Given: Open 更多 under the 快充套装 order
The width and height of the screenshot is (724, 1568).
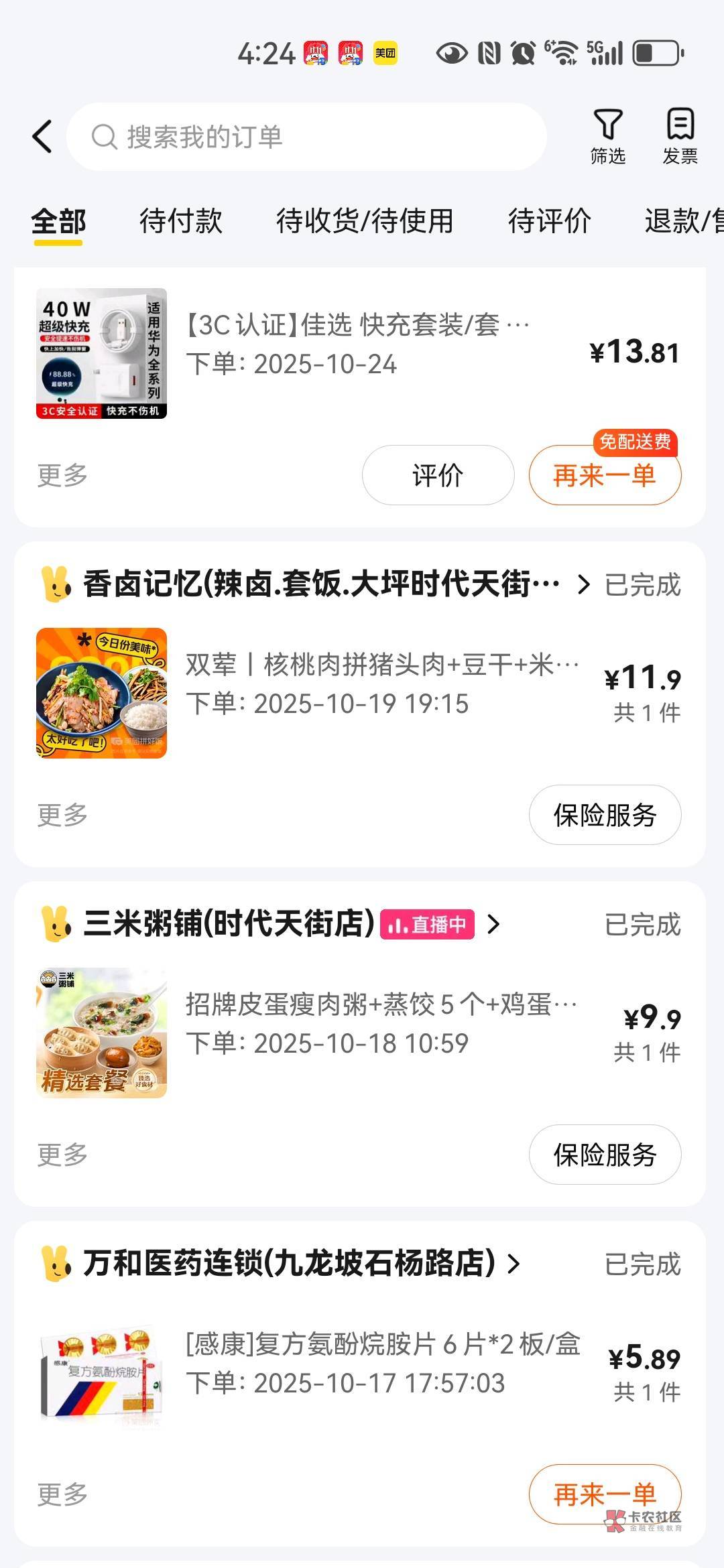Looking at the screenshot, I should coord(62,475).
